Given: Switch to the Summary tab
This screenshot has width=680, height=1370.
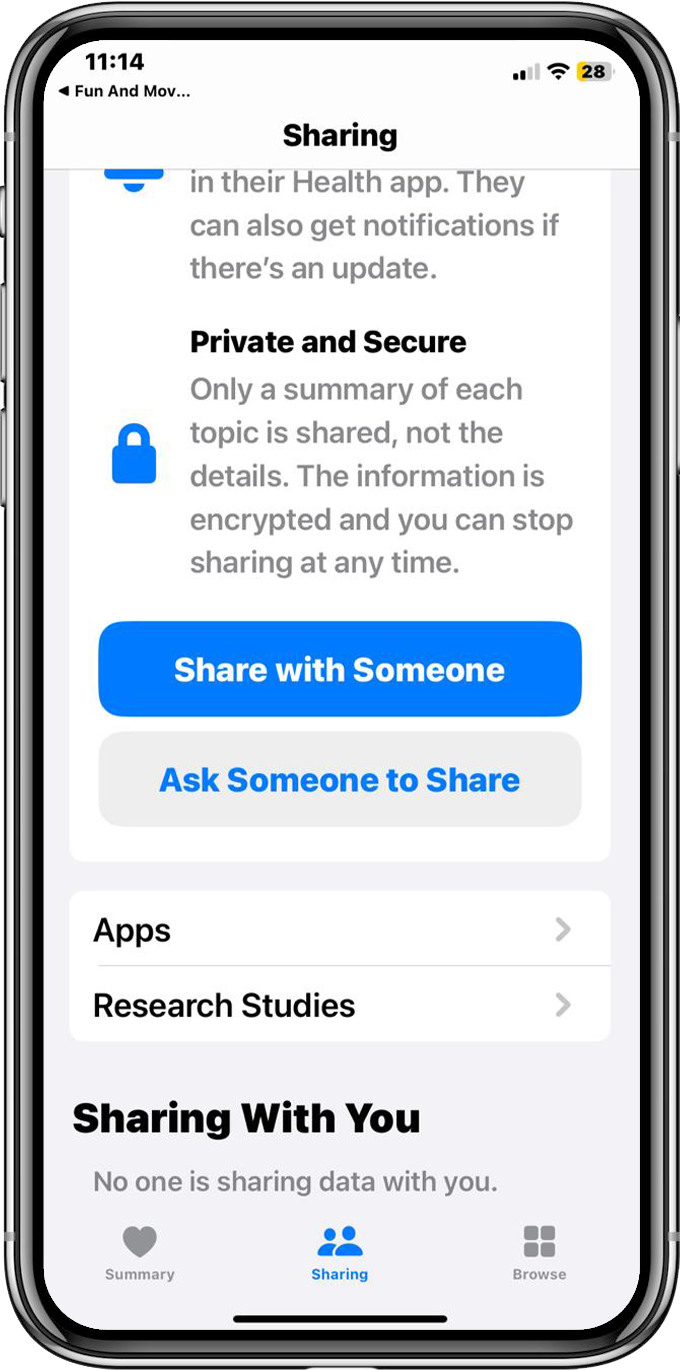Looking at the screenshot, I should click(140, 1253).
